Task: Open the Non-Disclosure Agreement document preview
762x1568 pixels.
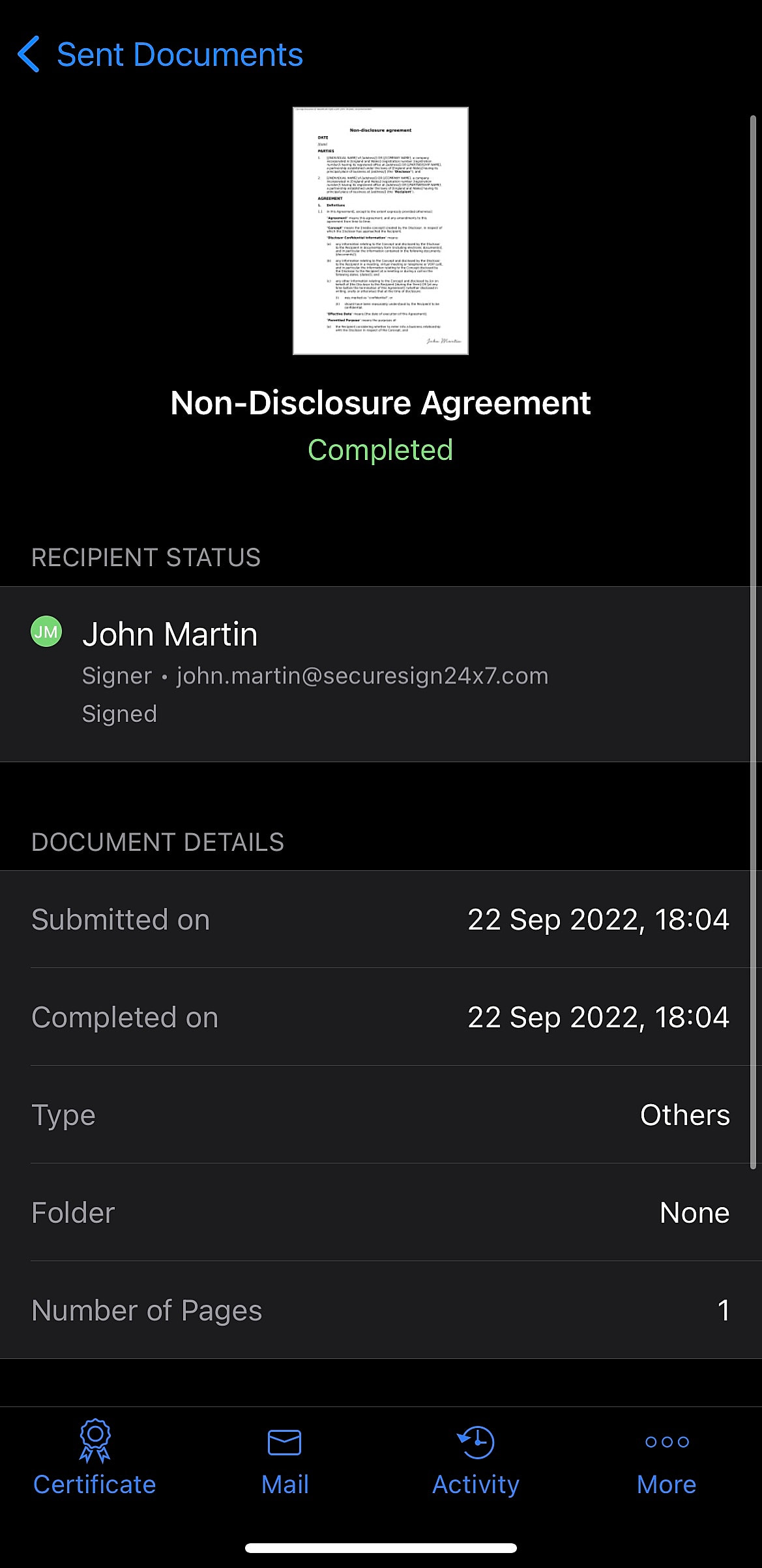Action: (x=381, y=231)
